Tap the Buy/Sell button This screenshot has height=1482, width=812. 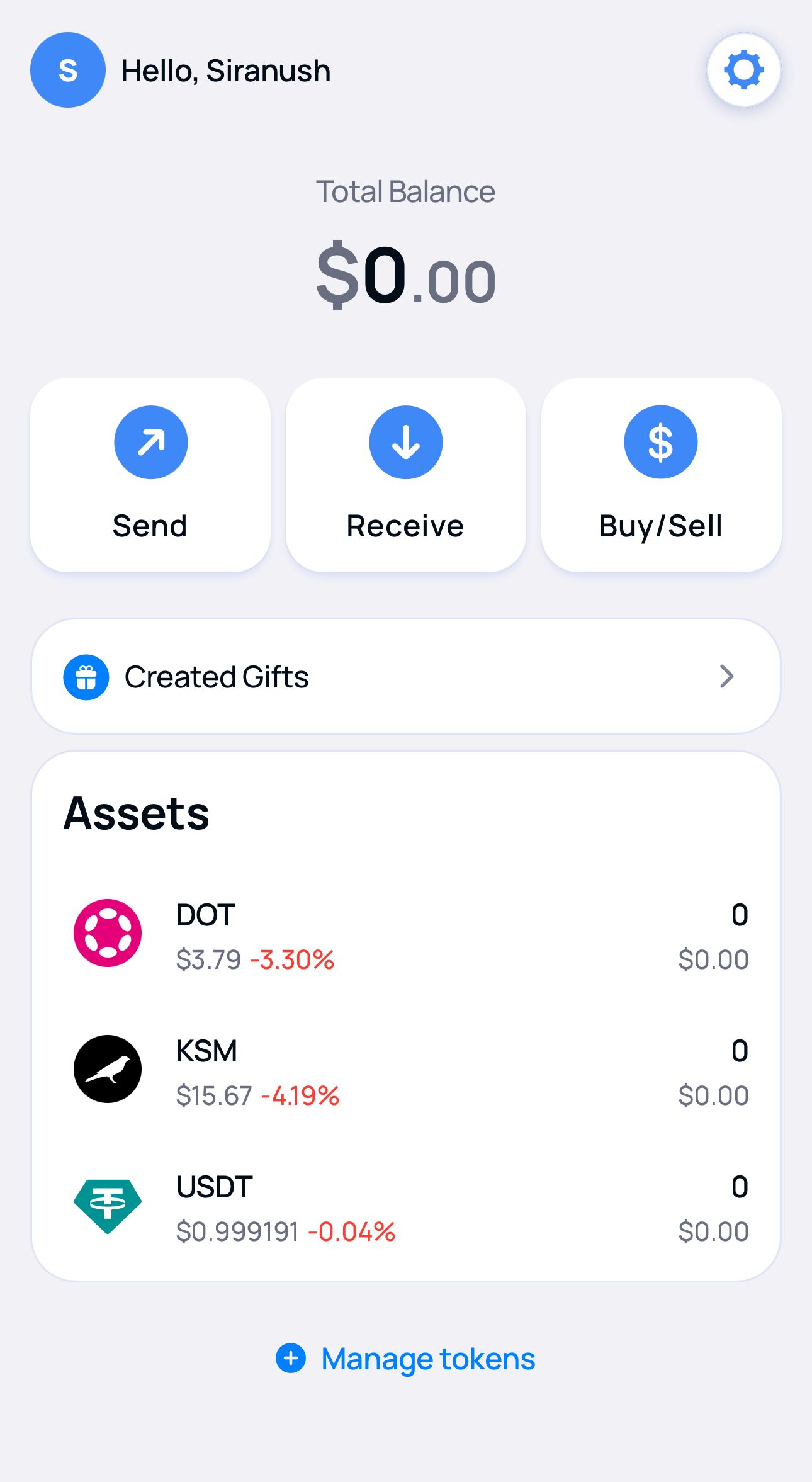[660, 474]
